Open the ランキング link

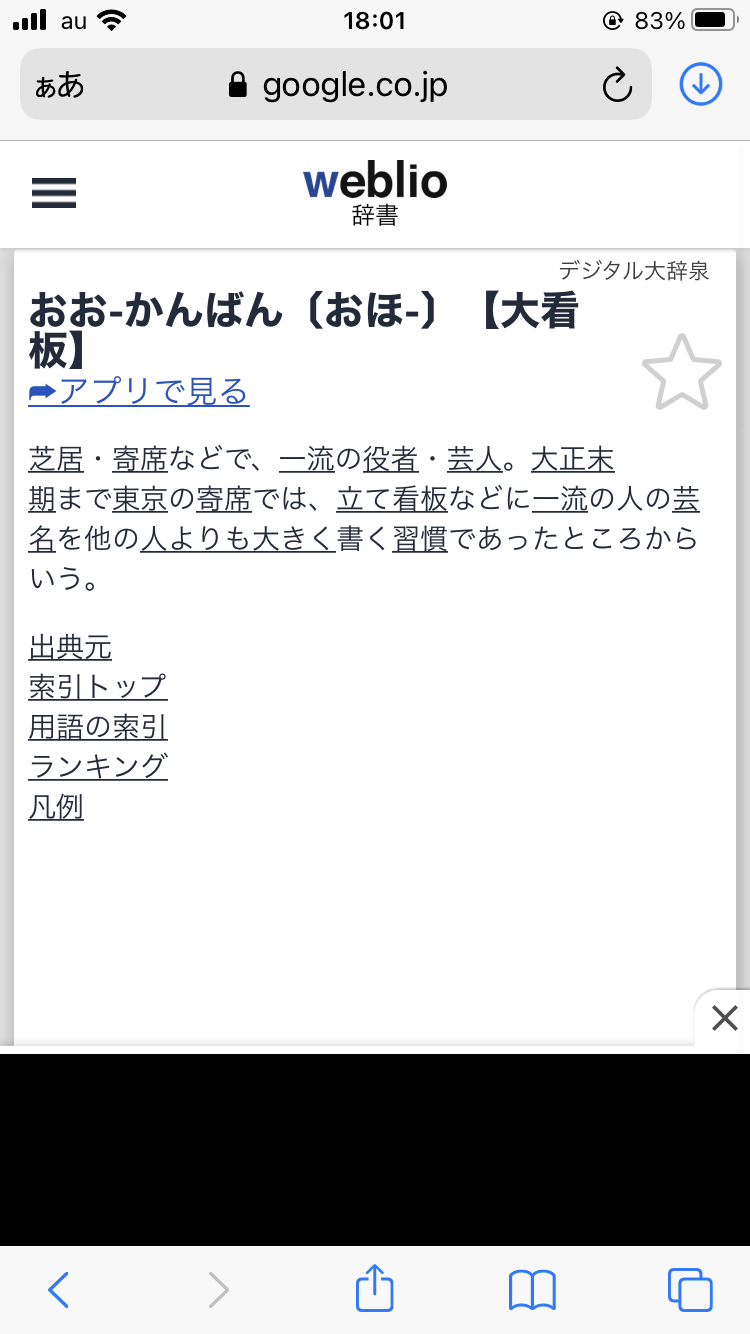[x=98, y=766]
